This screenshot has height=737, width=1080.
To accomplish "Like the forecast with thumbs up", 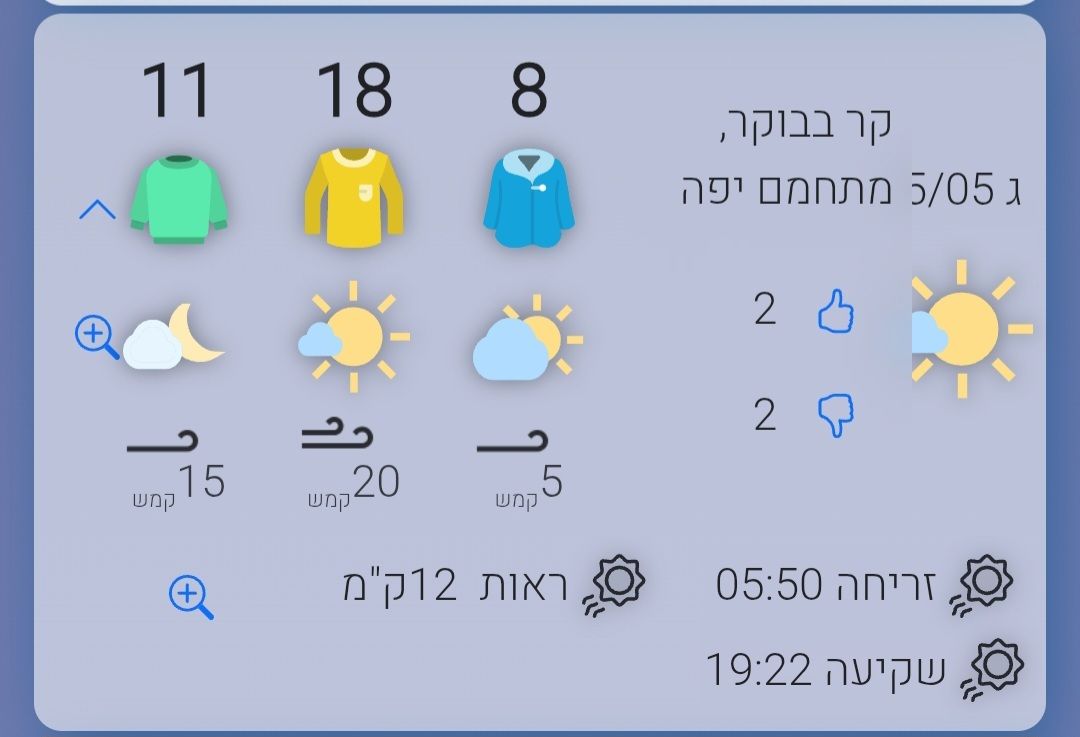I will [836, 310].
